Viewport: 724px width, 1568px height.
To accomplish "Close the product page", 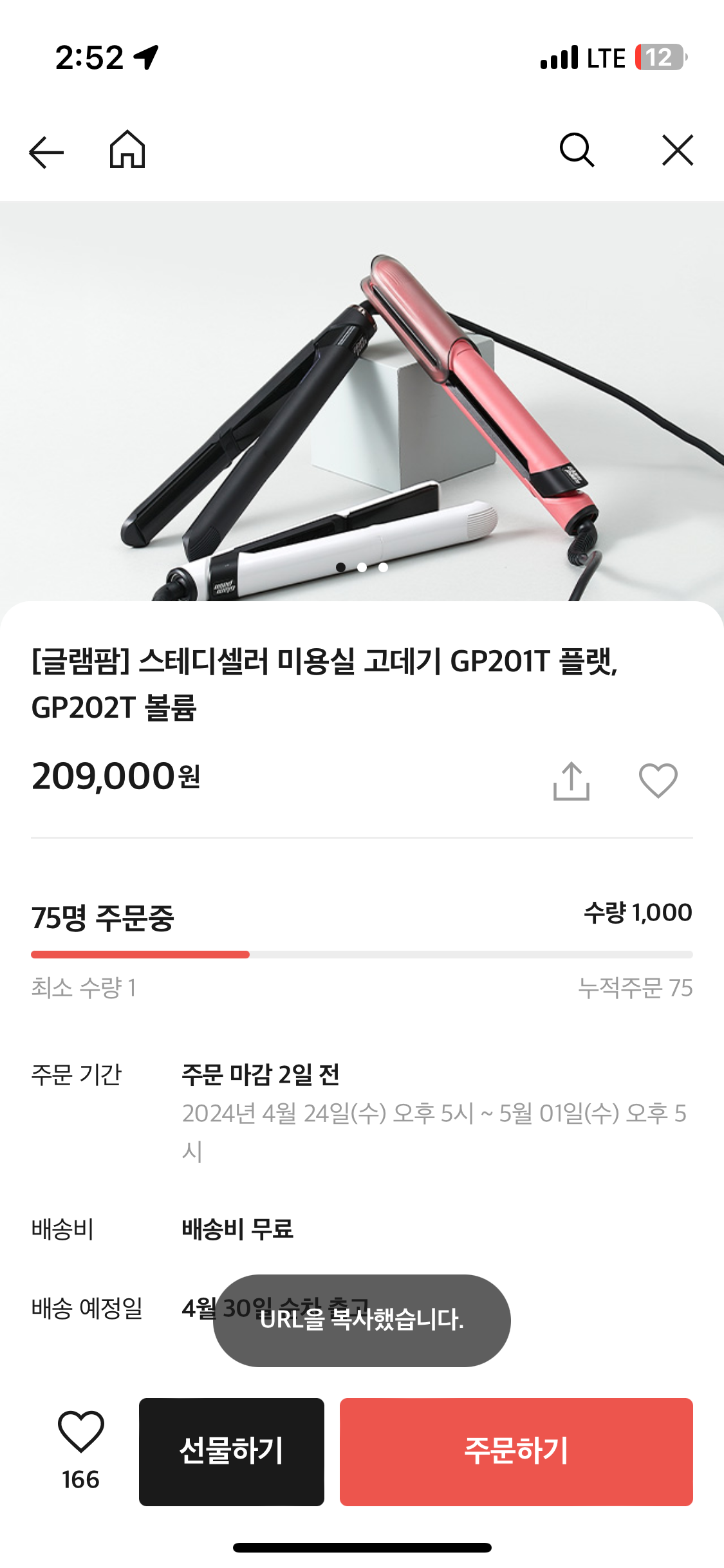I will point(678,150).
